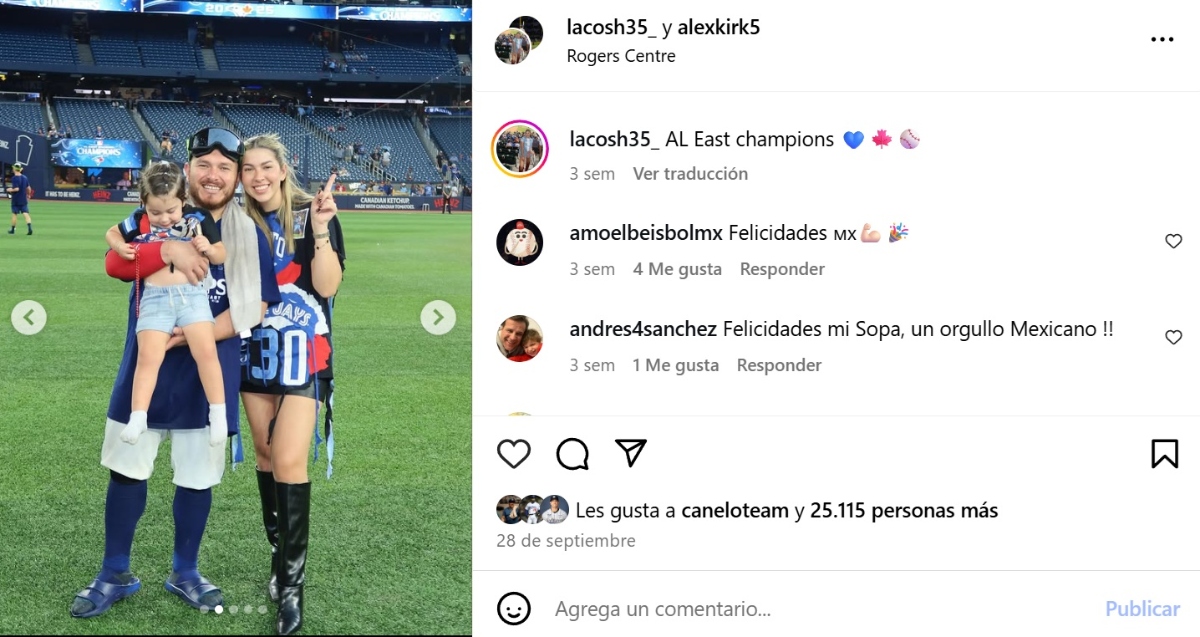Tap Ver traducción under the caption
The width and height of the screenshot is (1200, 637).
(690, 174)
